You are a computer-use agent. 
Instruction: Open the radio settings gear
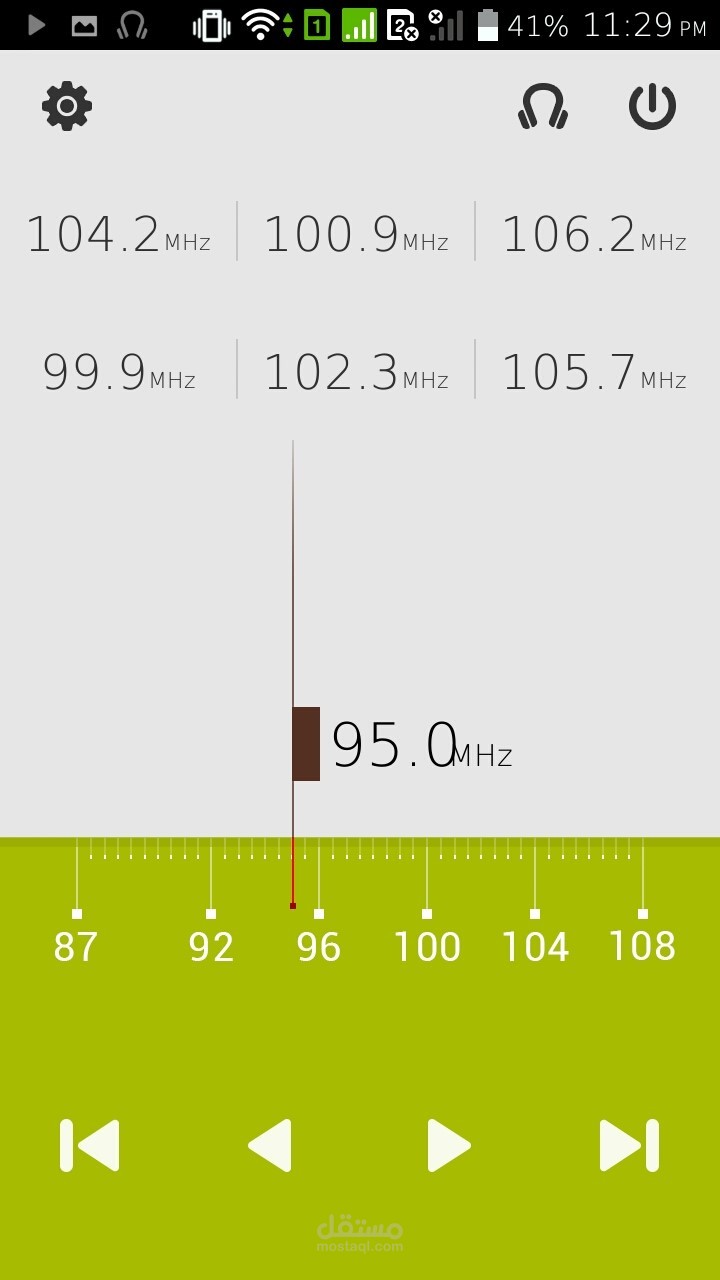tap(67, 107)
